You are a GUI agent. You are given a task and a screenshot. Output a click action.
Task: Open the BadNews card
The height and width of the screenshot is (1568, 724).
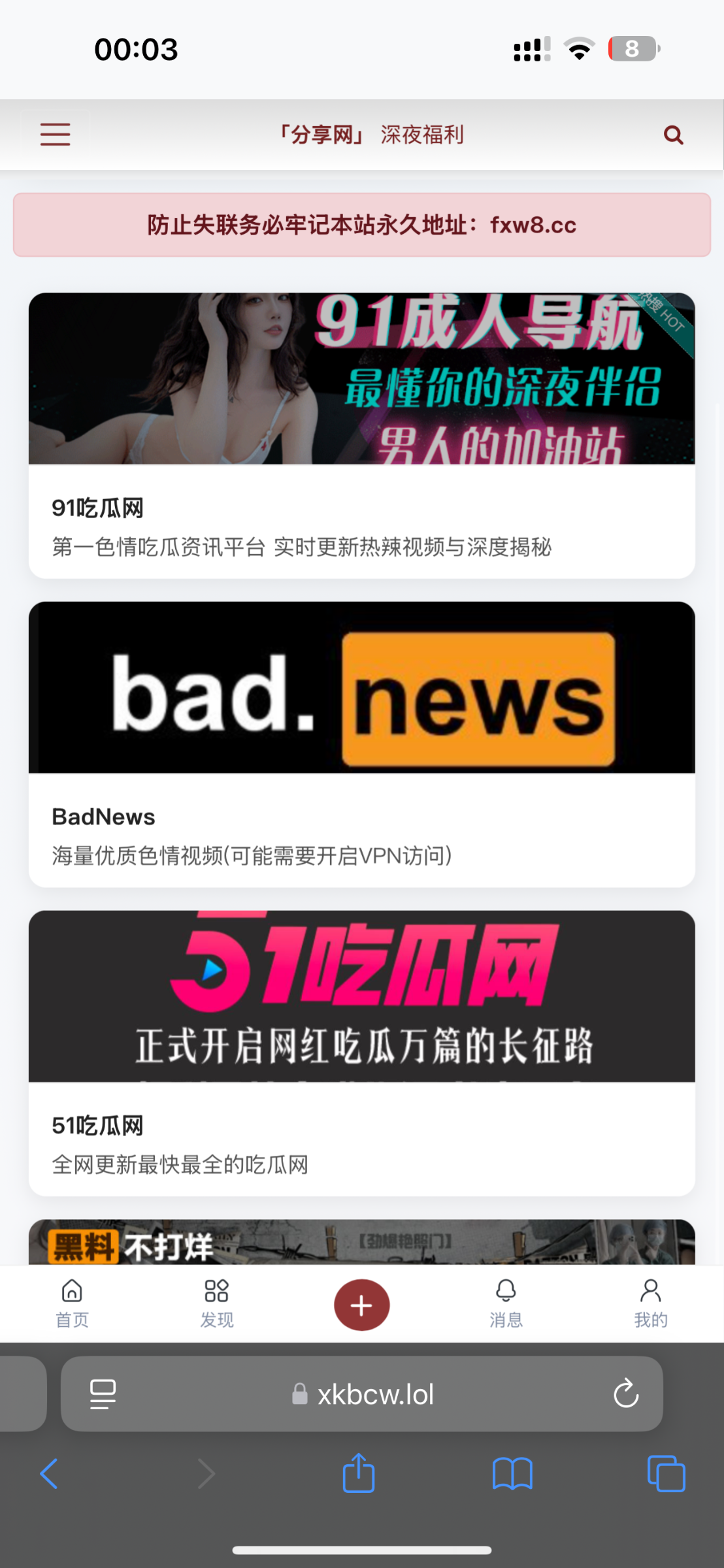pyautogui.click(x=361, y=744)
